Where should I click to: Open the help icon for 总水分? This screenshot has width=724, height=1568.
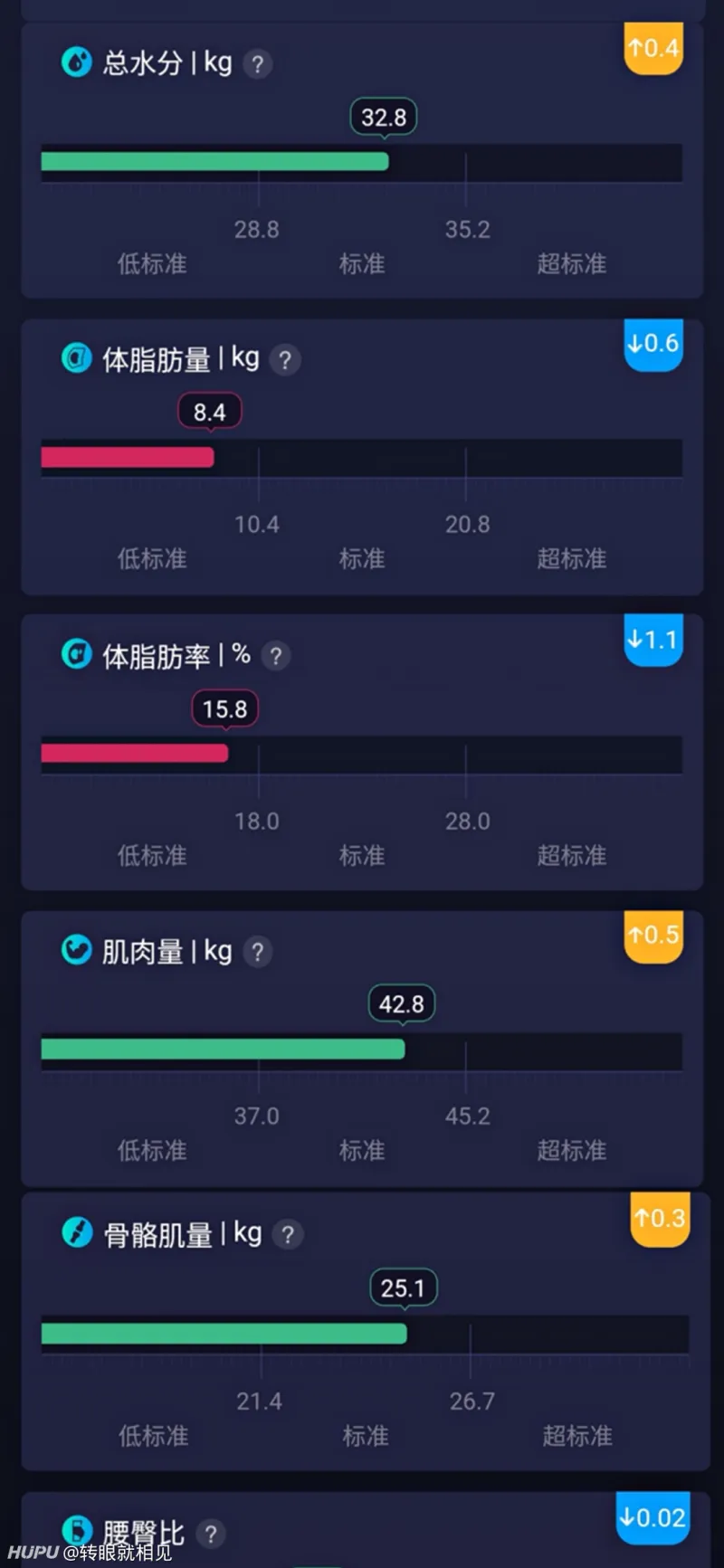(x=258, y=64)
